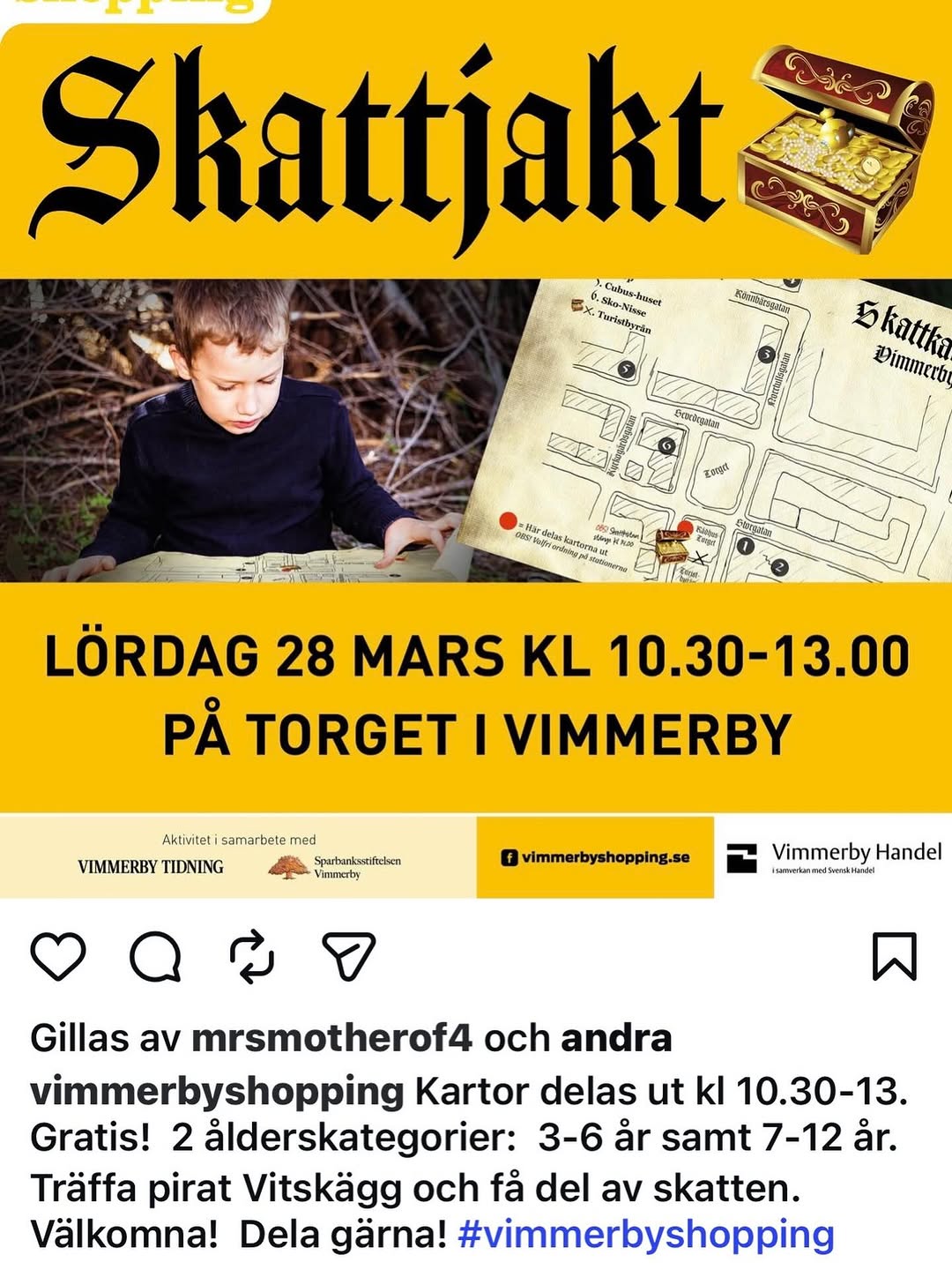Open mrsmotherof4 profile from likes
Screen dimensions: 952x1270
point(332,1038)
